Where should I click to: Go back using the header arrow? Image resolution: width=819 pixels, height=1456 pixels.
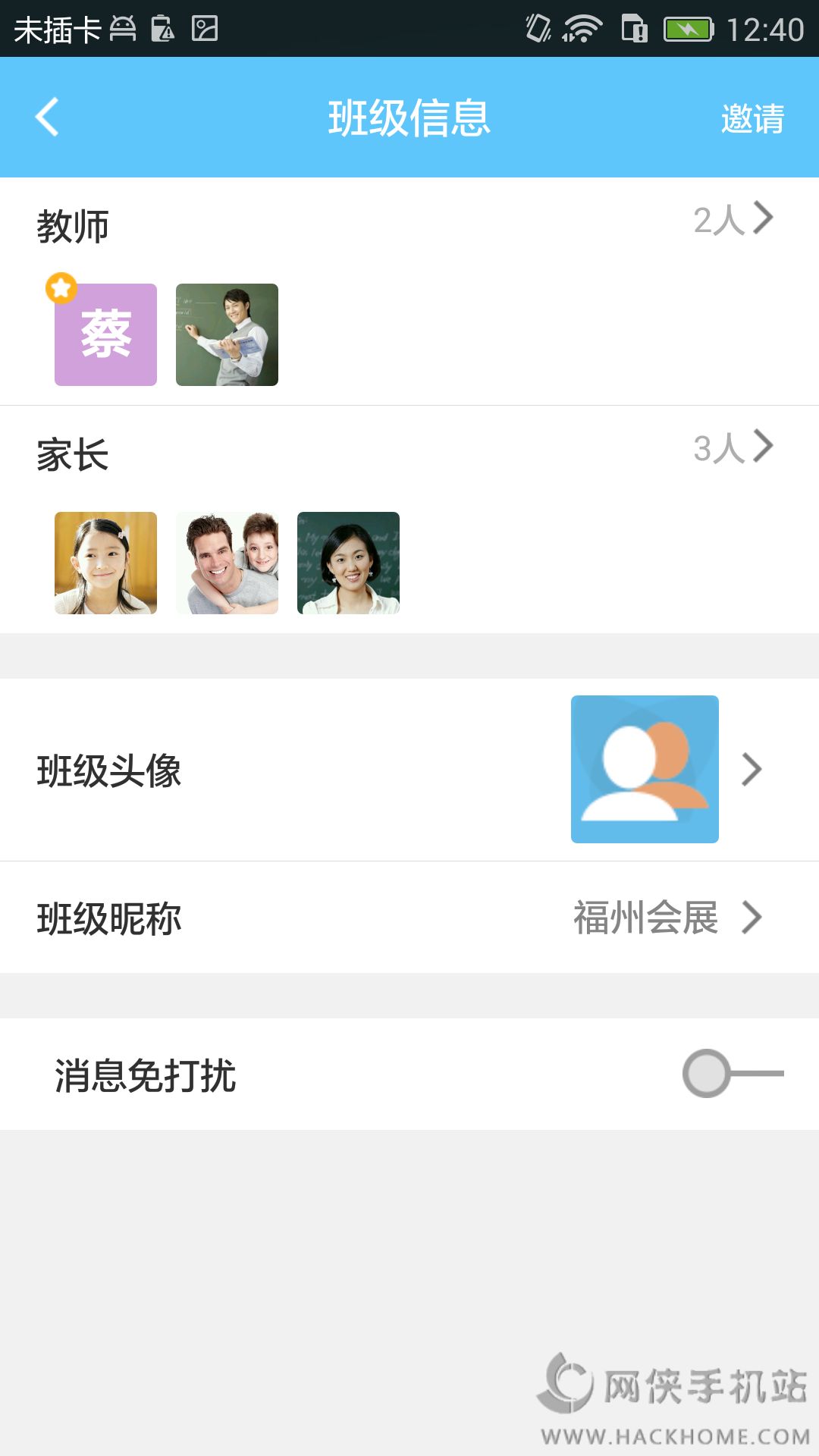click(x=47, y=118)
